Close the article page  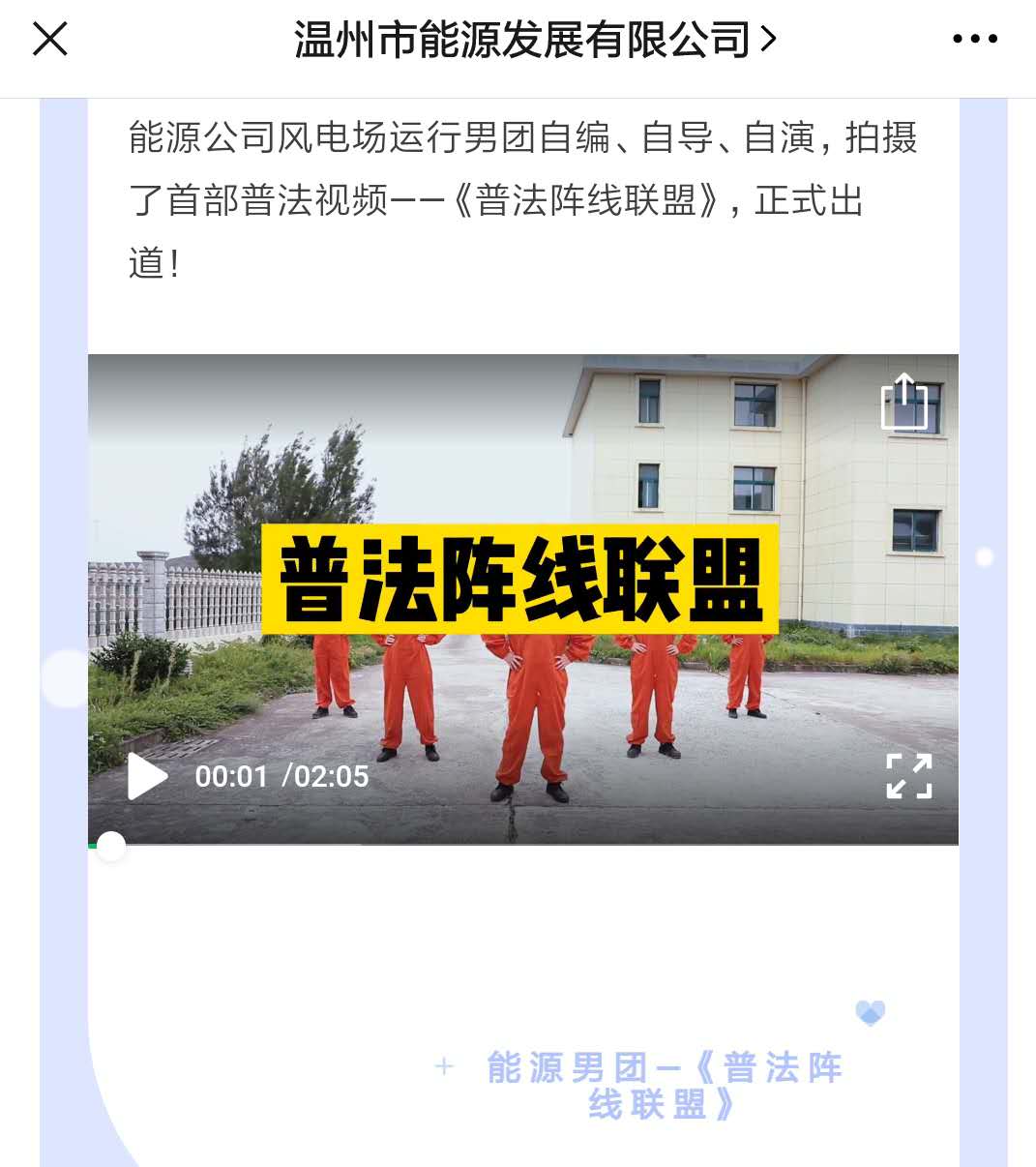(50, 40)
